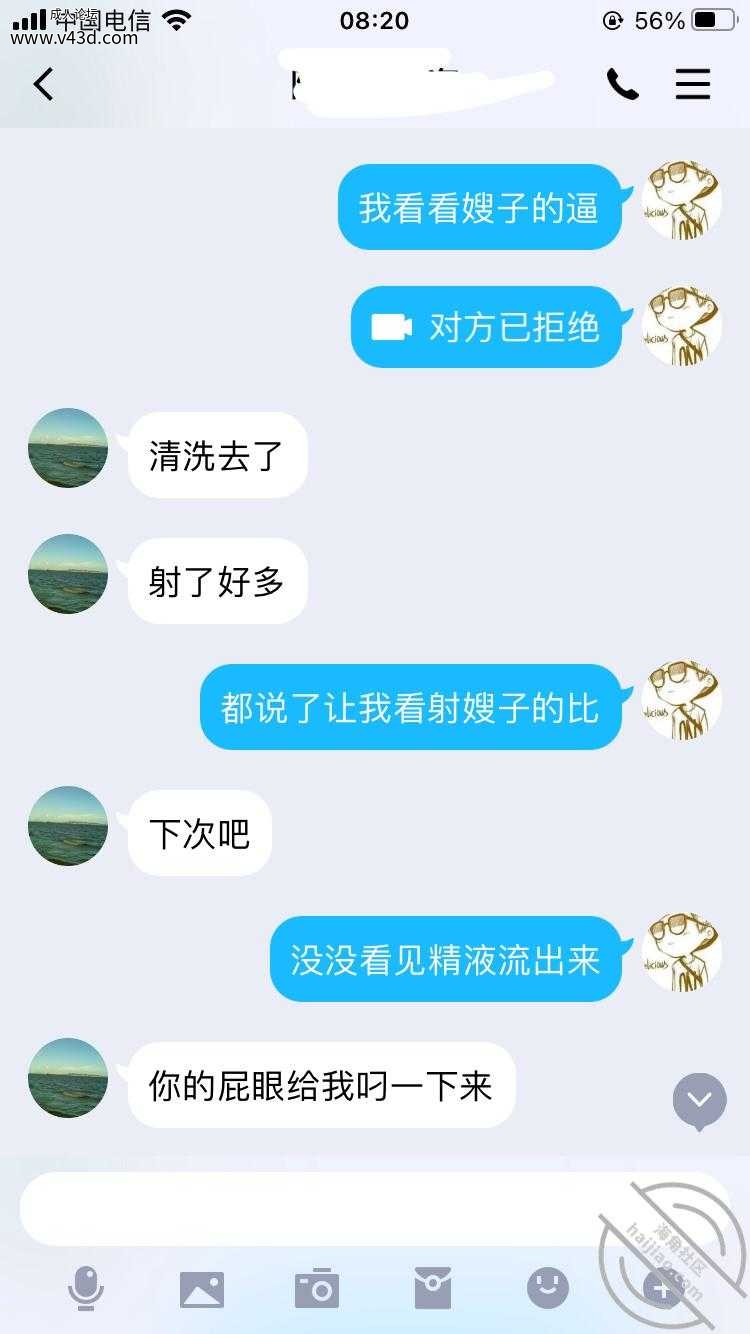Open own avatar beside the video call bubble
This screenshot has width=750, height=1334.
point(681,326)
